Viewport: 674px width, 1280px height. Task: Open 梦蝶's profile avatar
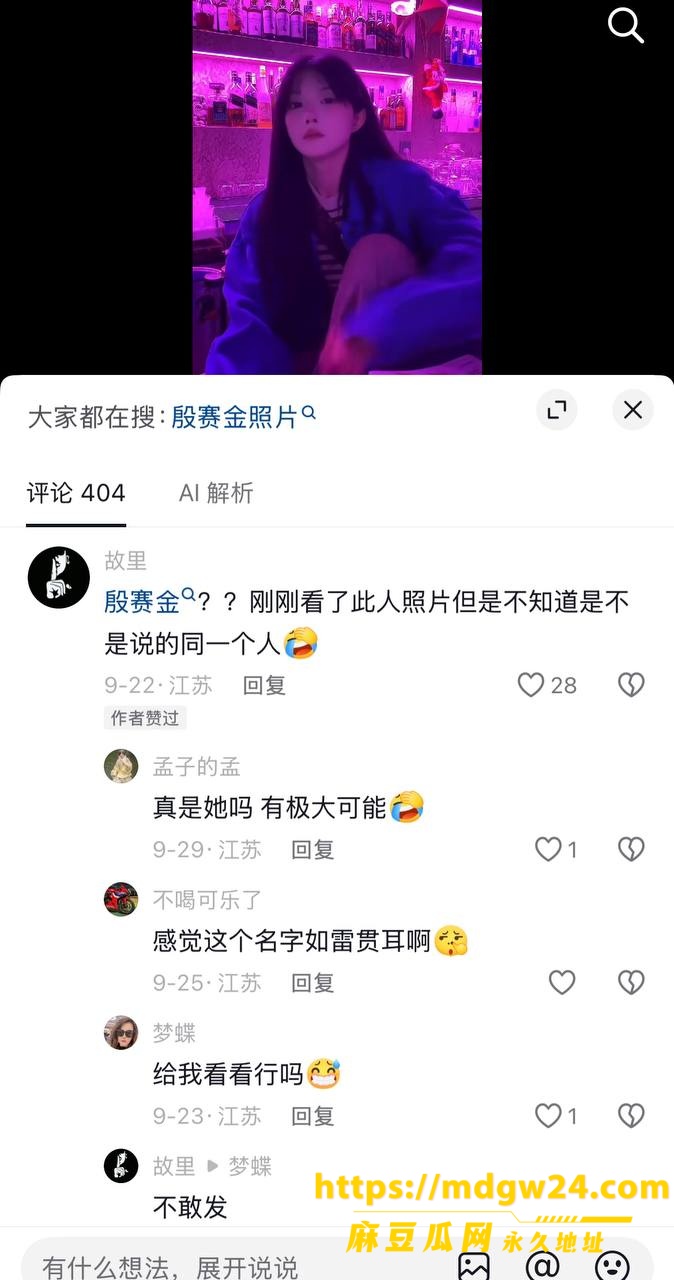tap(121, 1032)
